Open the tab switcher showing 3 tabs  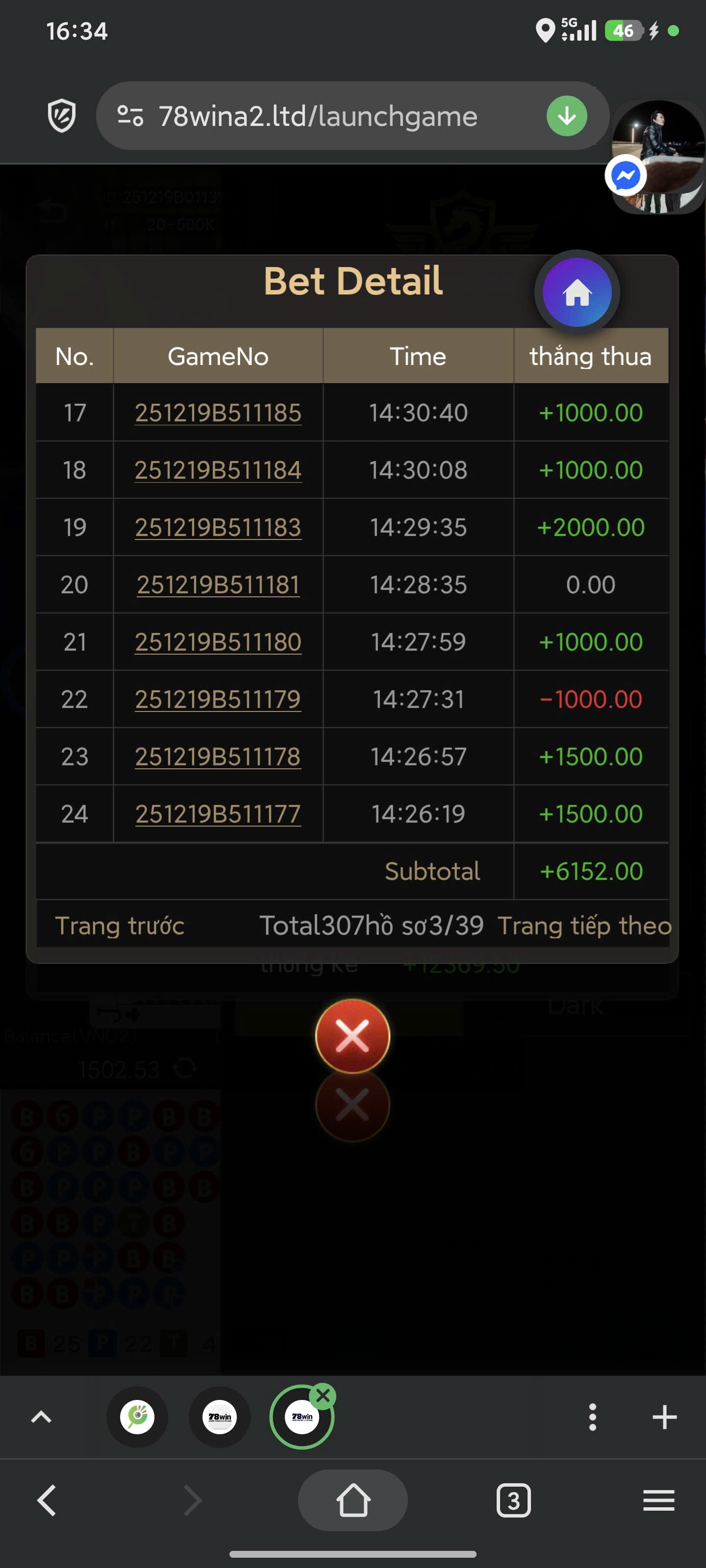(513, 1500)
